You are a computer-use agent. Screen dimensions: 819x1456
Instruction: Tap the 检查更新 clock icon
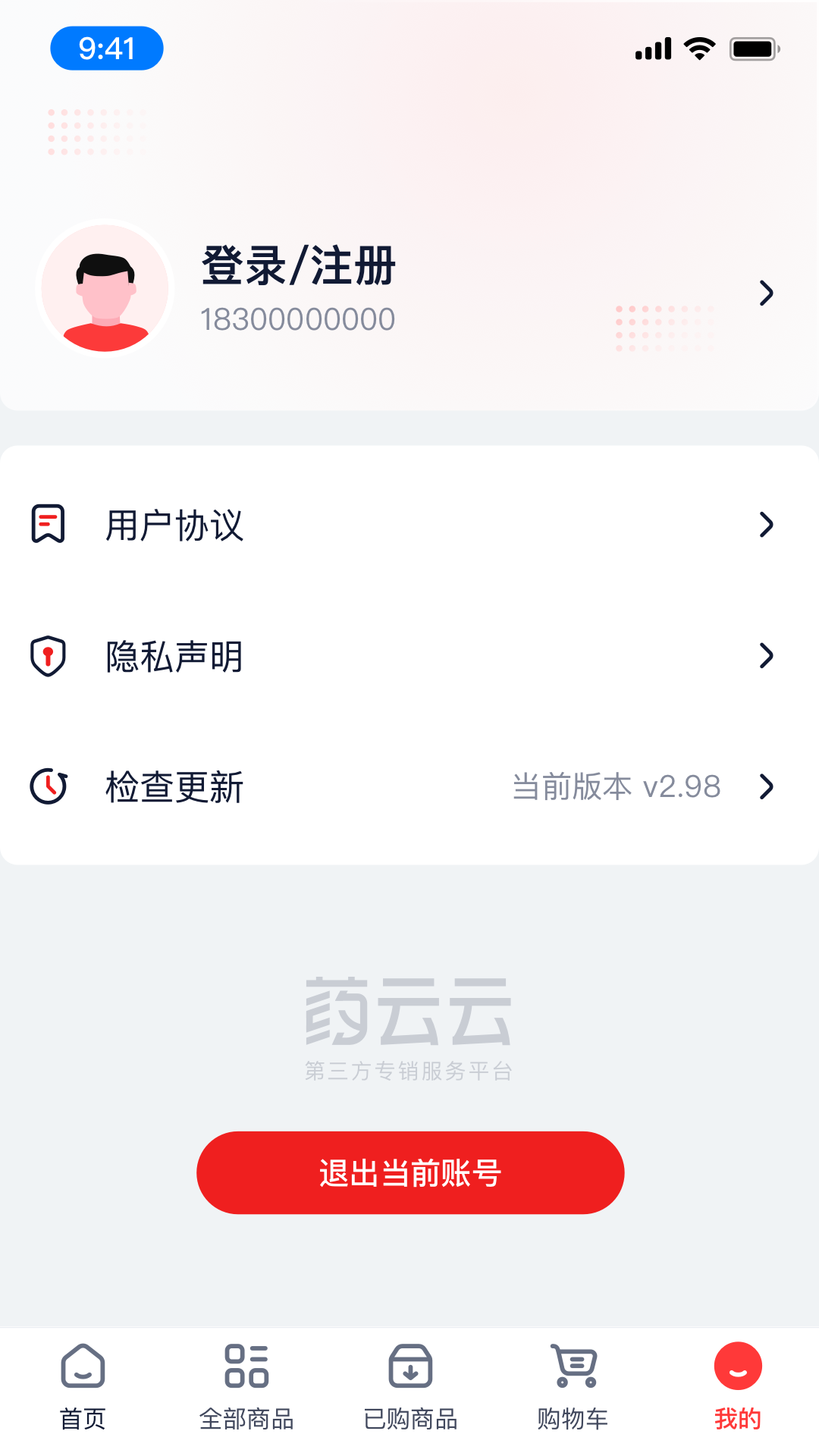point(47,787)
